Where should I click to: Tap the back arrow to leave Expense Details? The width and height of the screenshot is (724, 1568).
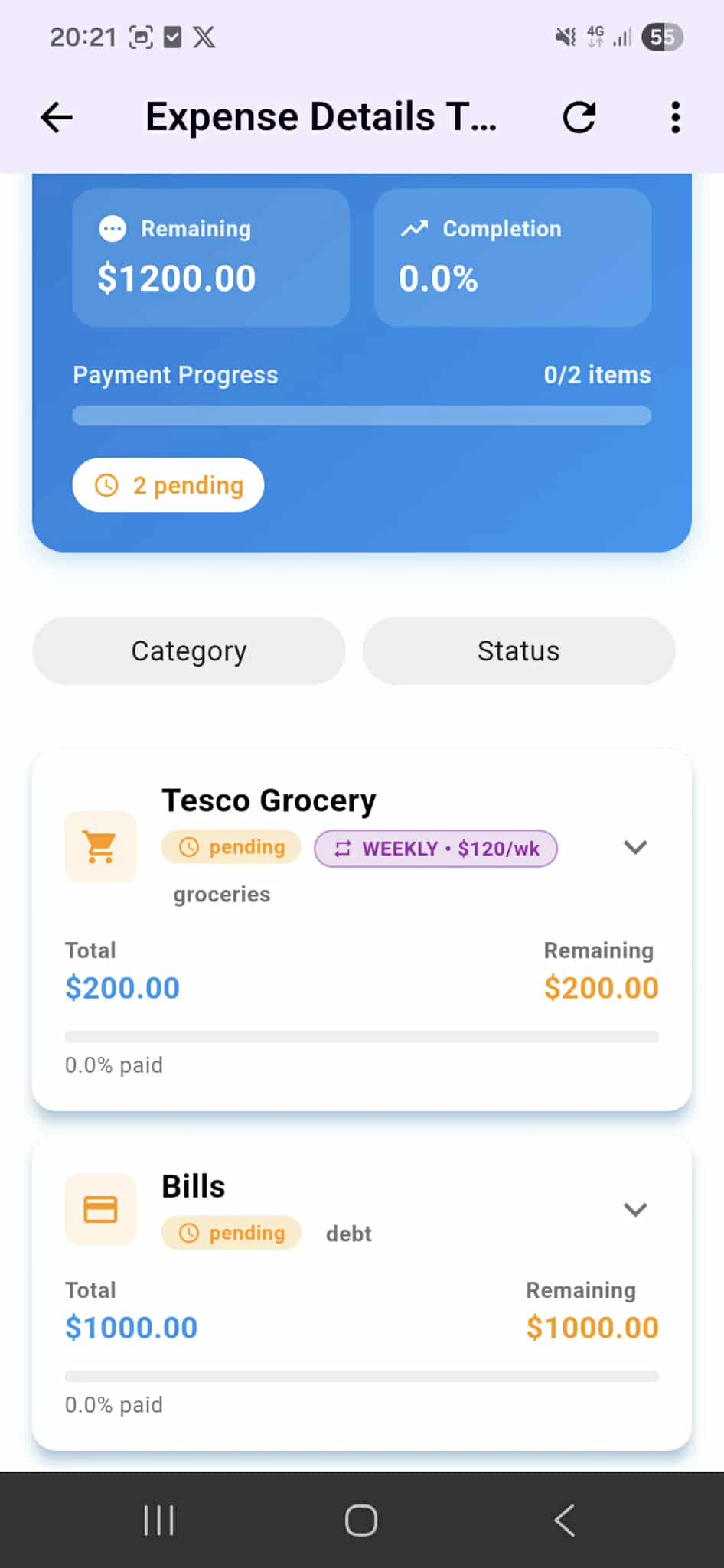55,116
